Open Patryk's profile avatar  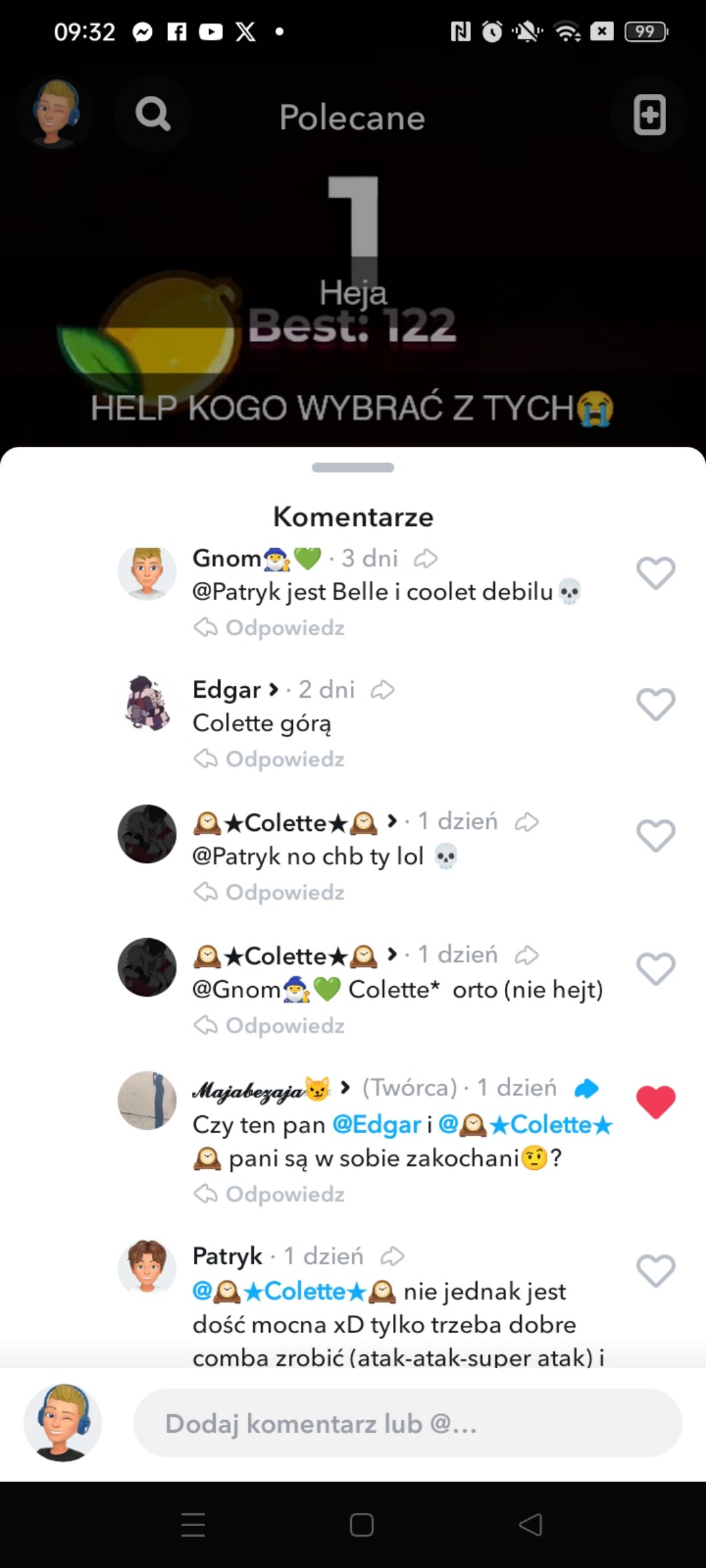point(147,1268)
